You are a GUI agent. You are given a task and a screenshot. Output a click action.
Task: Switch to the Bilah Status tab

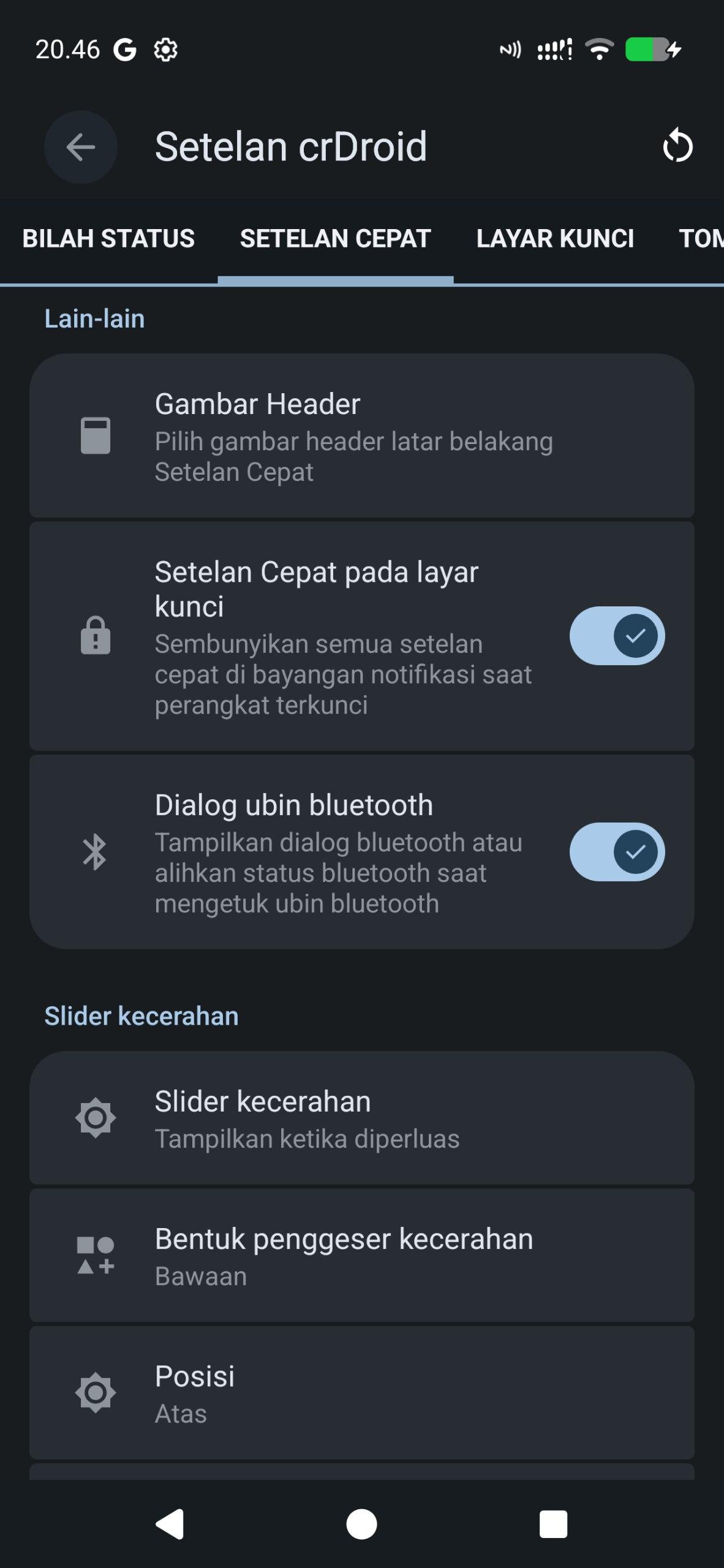(108, 239)
